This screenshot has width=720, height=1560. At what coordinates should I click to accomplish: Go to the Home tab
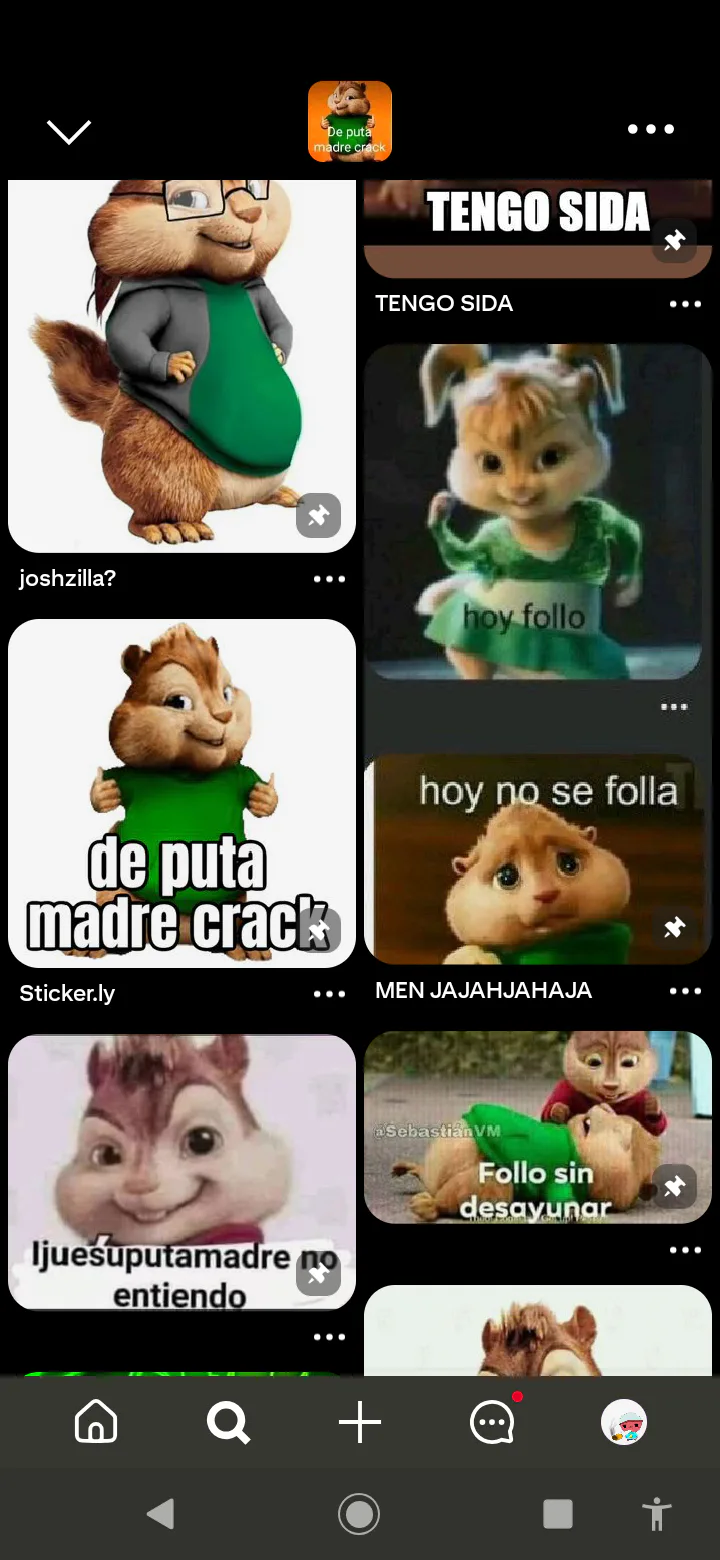point(96,1421)
